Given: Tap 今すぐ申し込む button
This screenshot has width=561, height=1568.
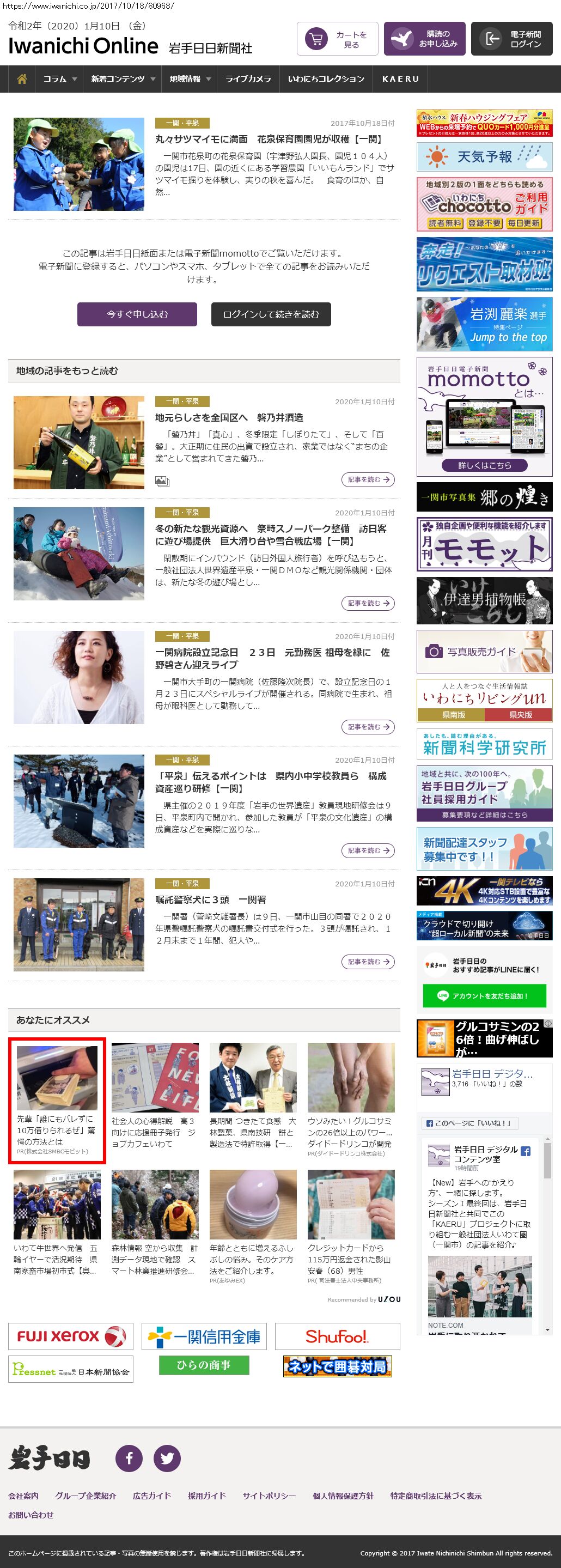Looking at the screenshot, I should coord(137,314).
